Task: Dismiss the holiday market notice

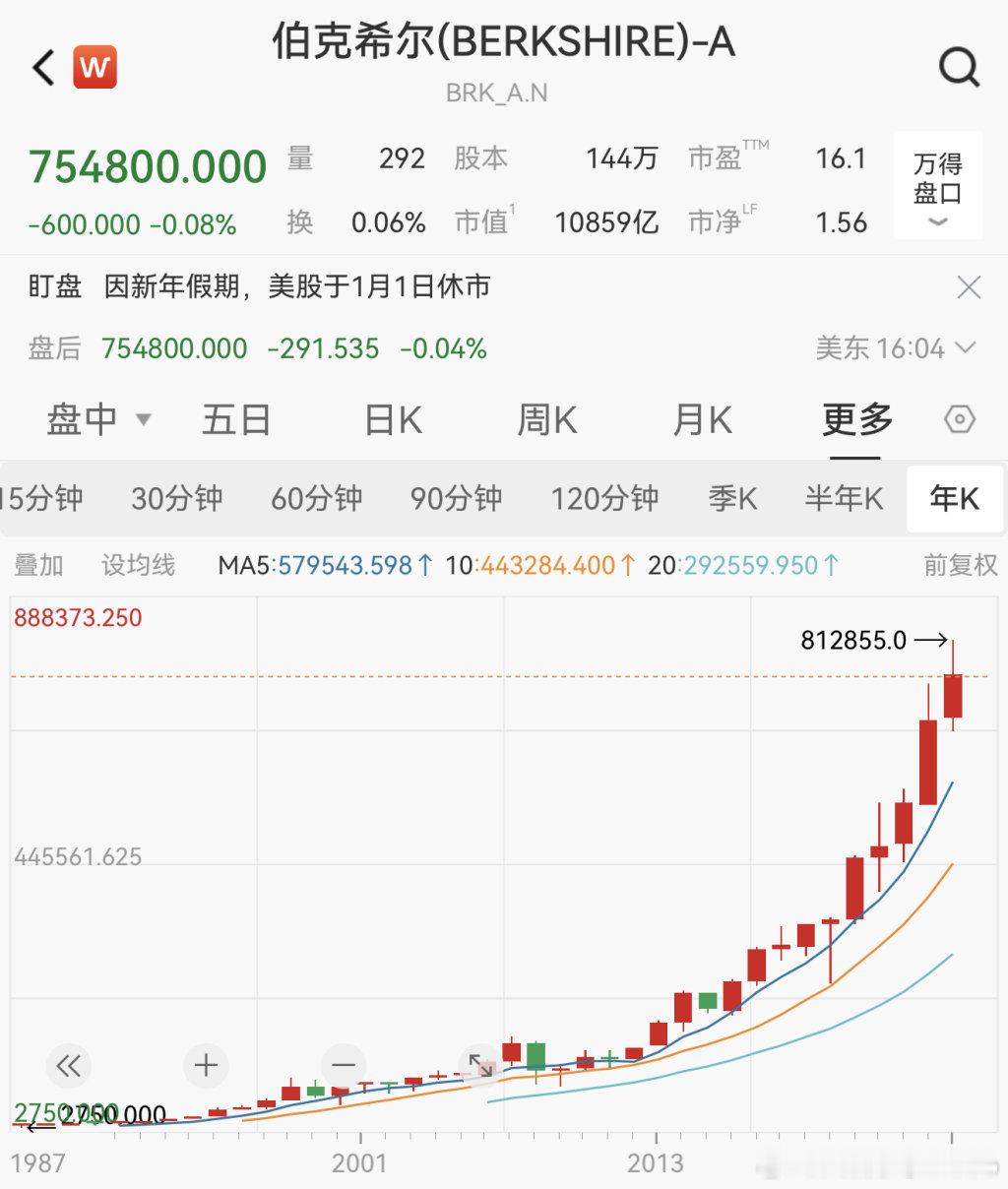Action: (x=969, y=286)
